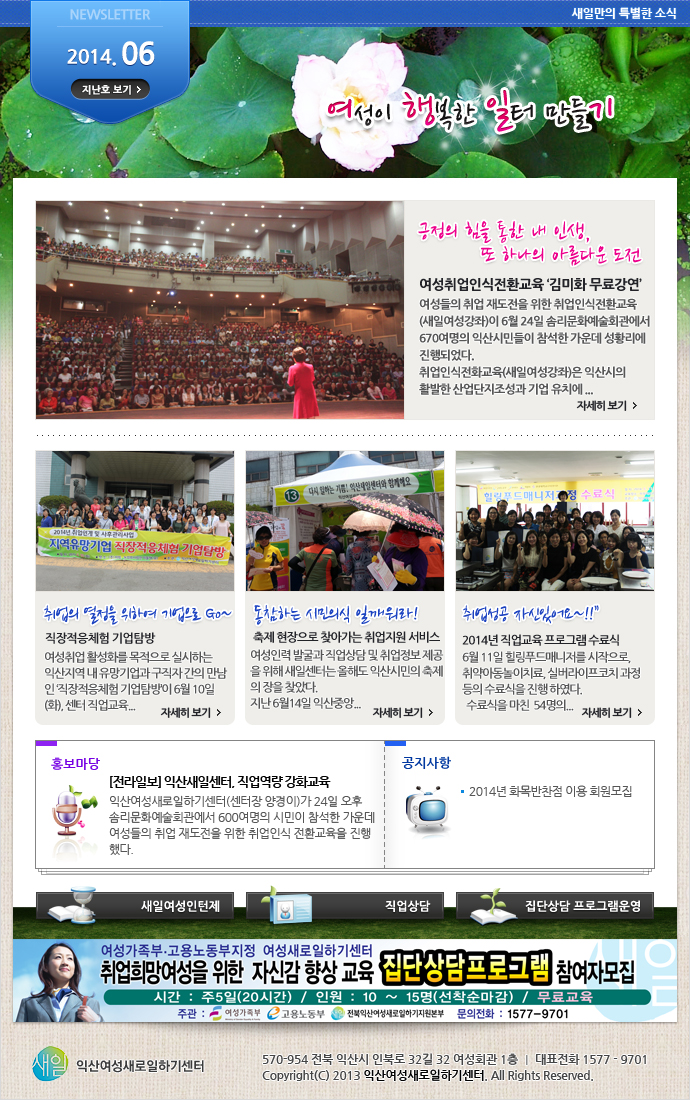This screenshot has height=1100, width=690.
Task: Go to 집단상담 프로그램운영
Action: (555, 906)
